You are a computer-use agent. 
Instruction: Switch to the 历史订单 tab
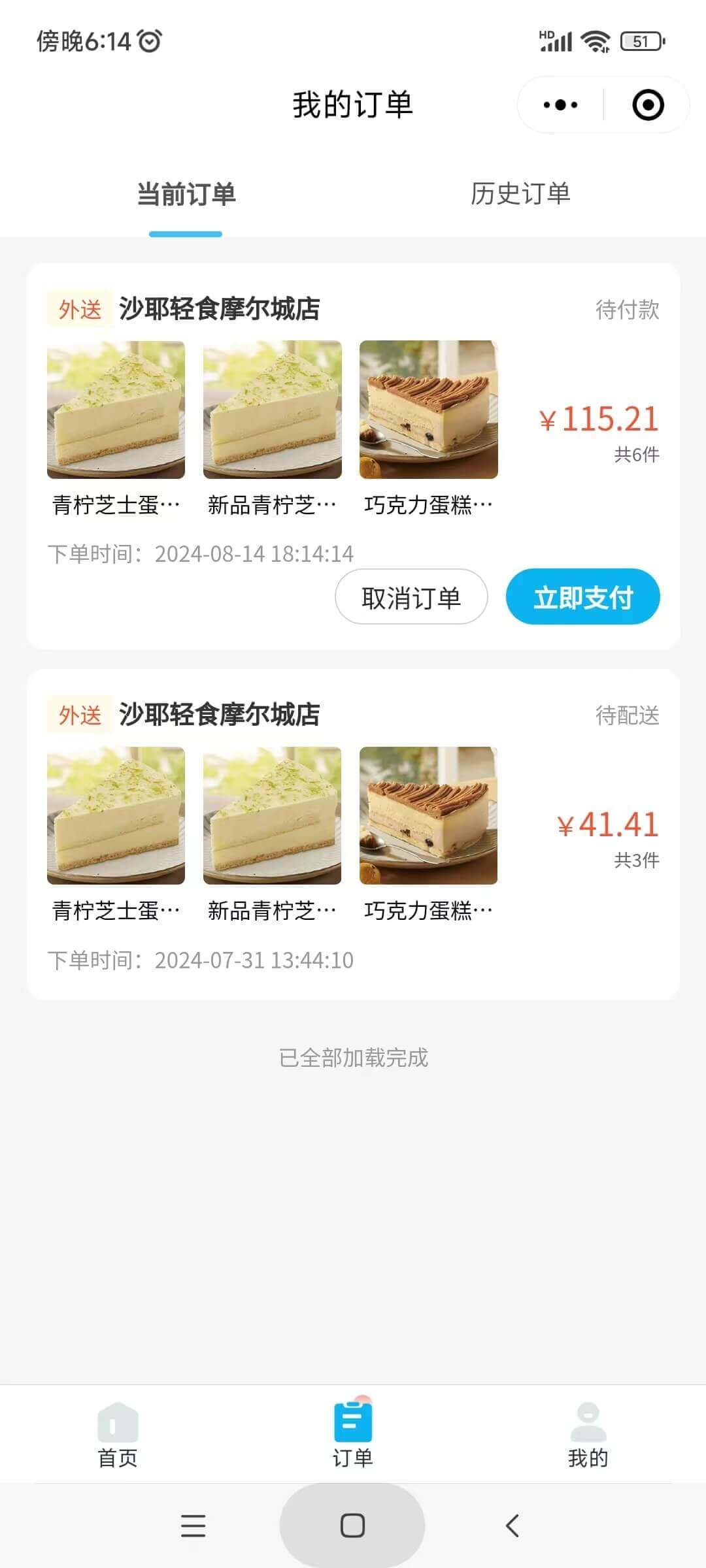(x=520, y=194)
